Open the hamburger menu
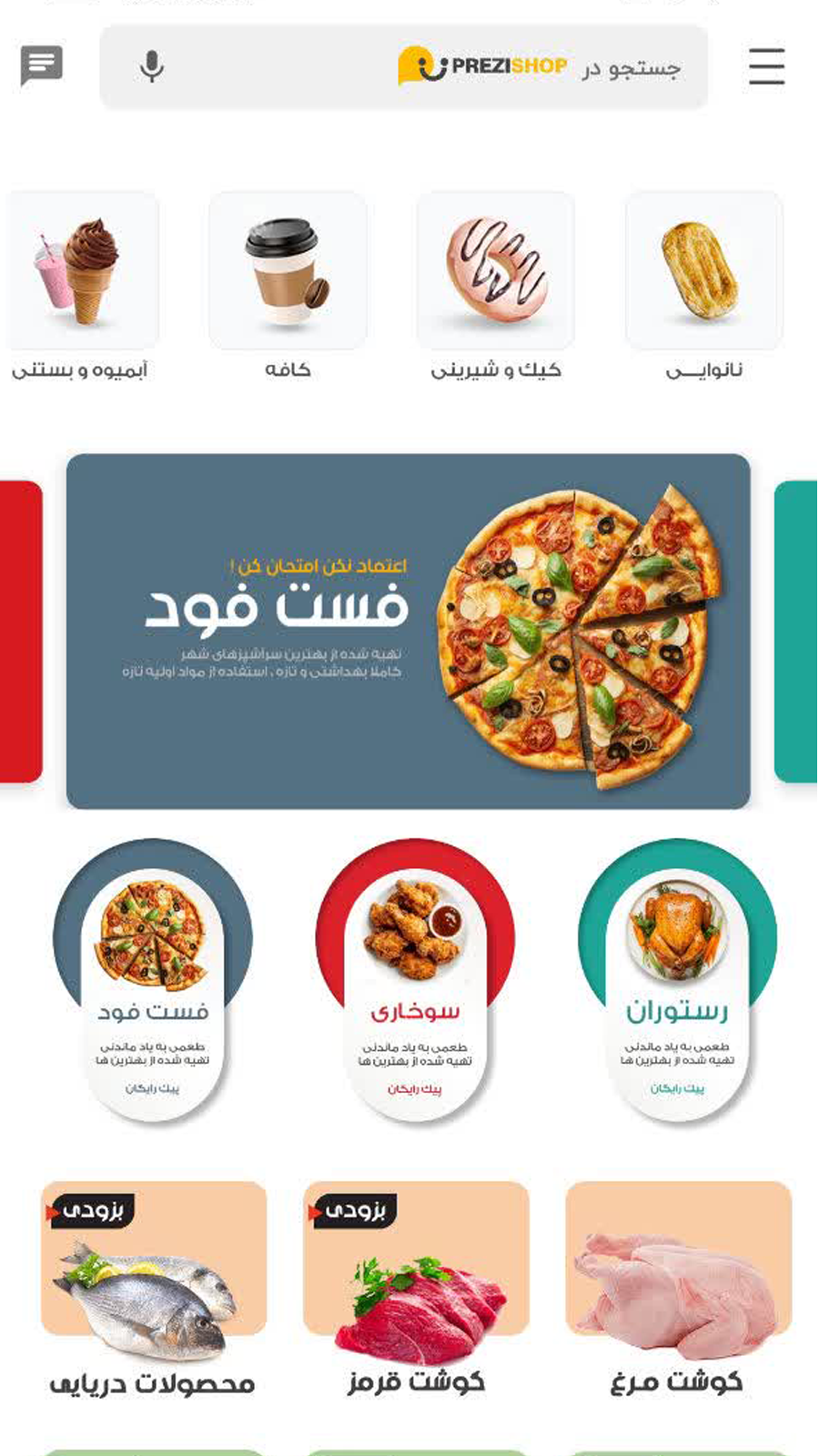This screenshot has width=819, height=1456. coord(766,66)
